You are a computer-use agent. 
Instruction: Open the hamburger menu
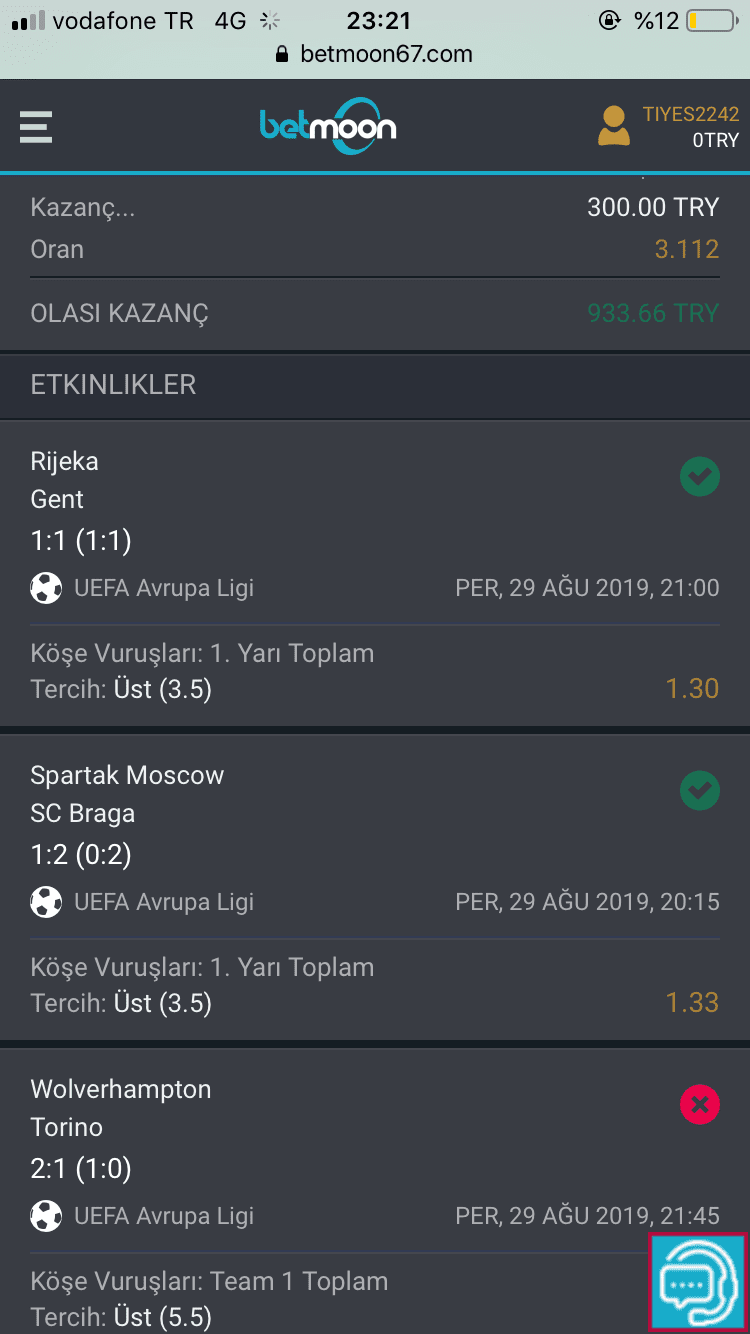click(x=36, y=127)
